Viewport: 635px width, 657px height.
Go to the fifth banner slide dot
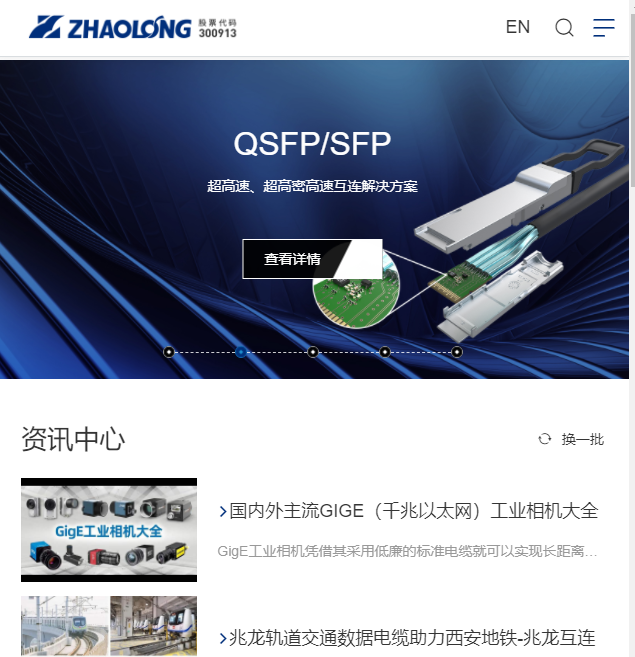coord(457,352)
